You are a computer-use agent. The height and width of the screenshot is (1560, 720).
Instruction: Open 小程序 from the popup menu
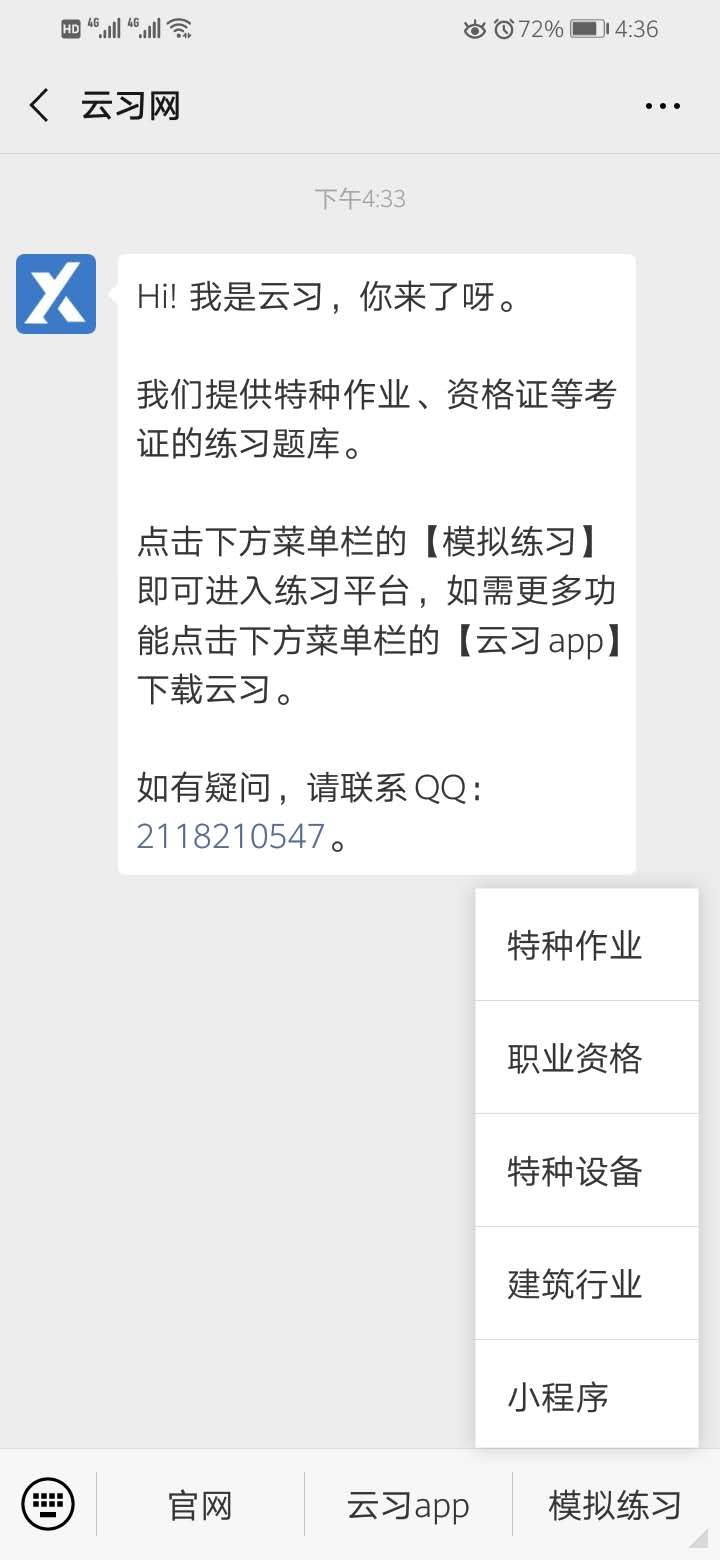(x=586, y=1396)
